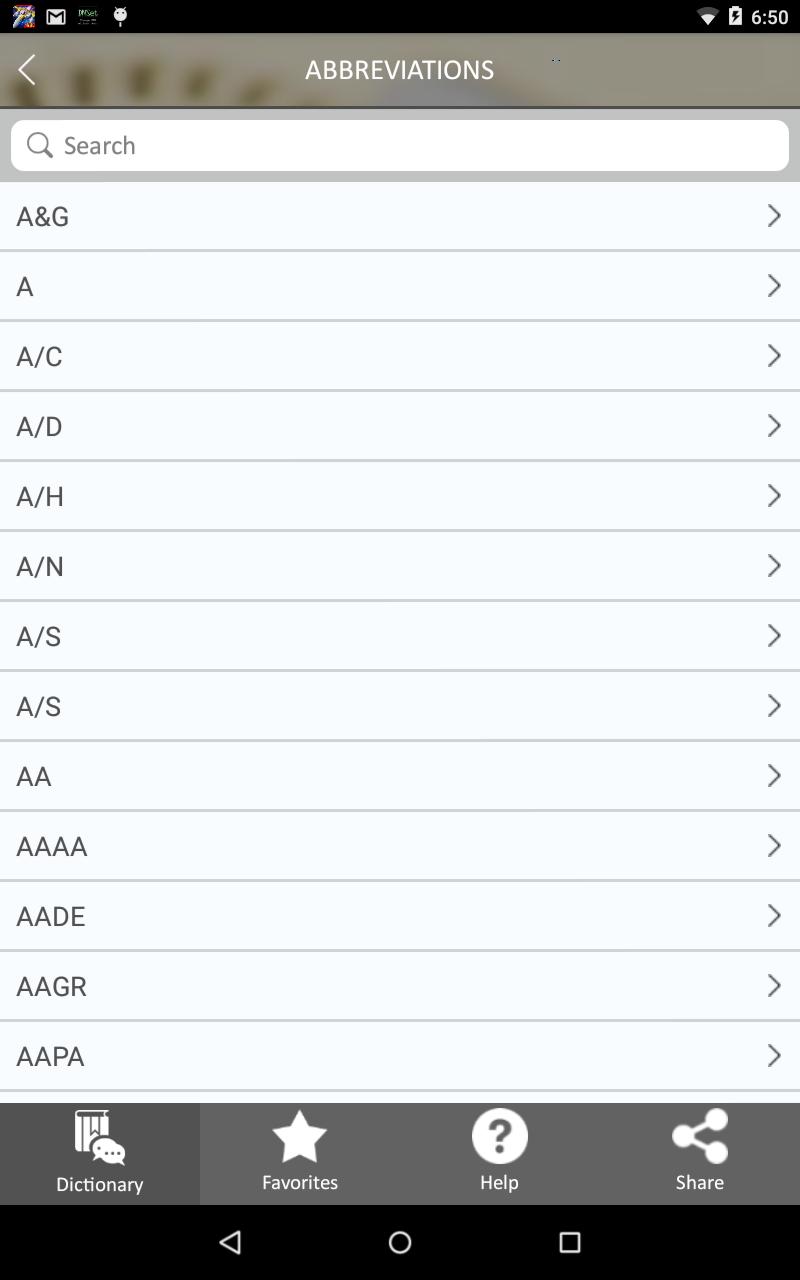Image resolution: width=800 pixels, height=1280 pixels.
Task: Go back using the header arrow
Action: click(27, 70)
